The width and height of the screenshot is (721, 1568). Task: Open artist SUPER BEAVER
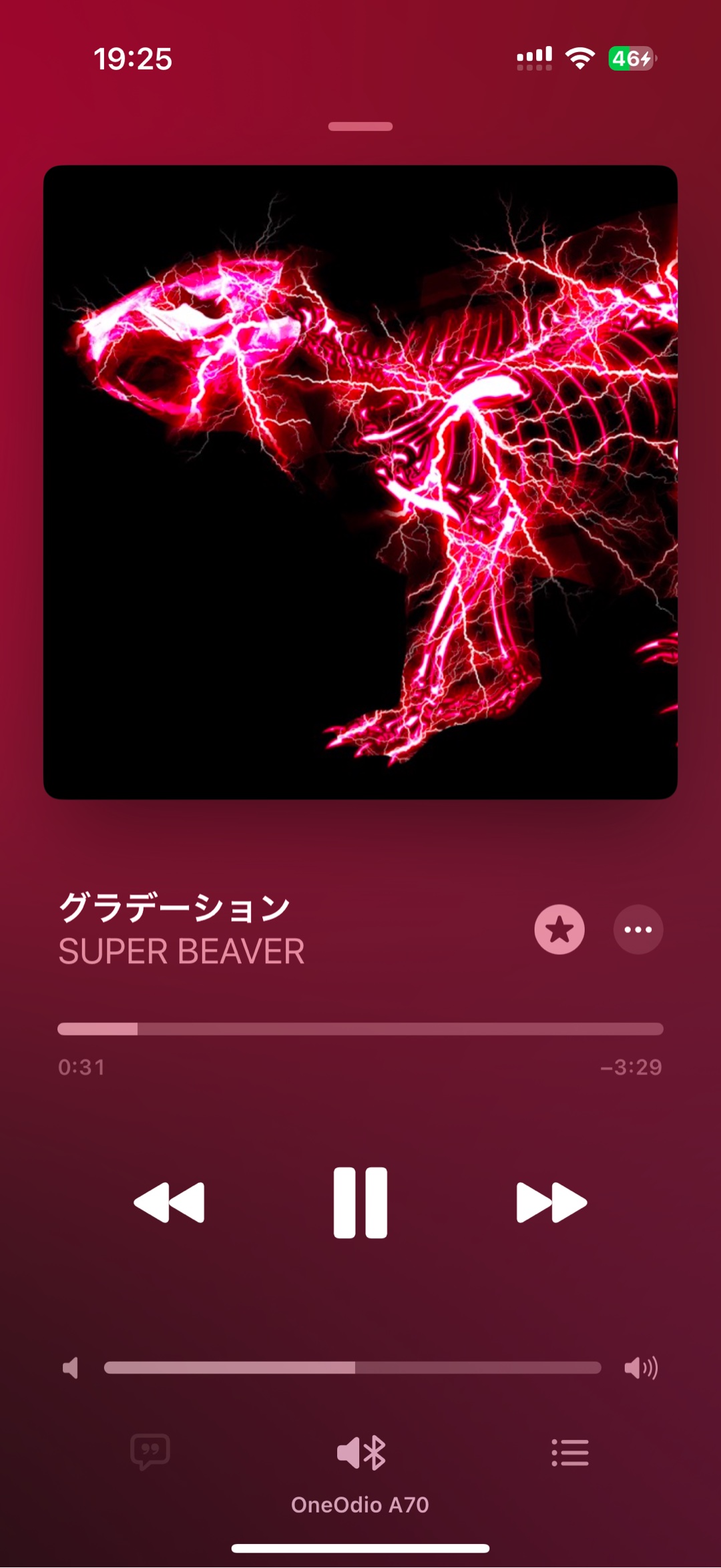pos(182,951)
